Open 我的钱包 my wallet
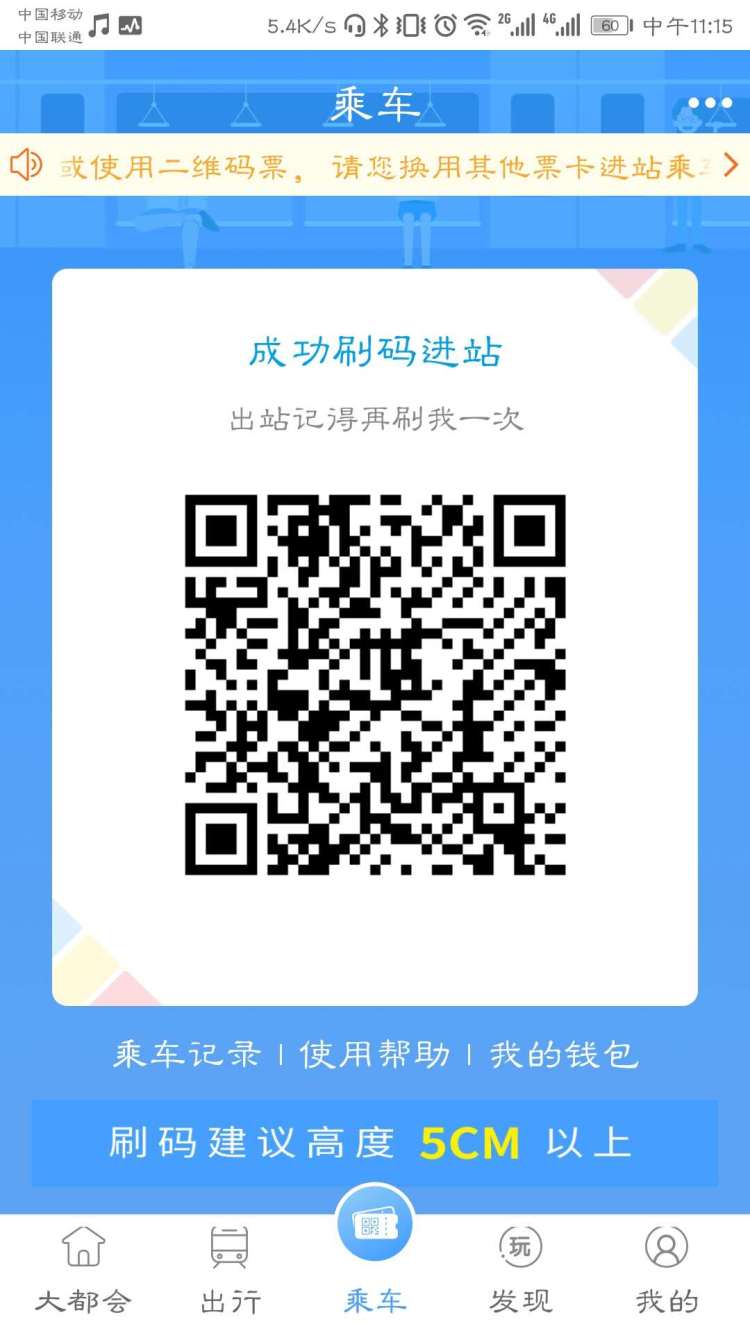The image size is (750, 1333). pyautogui.click(x=564, y=1054)
